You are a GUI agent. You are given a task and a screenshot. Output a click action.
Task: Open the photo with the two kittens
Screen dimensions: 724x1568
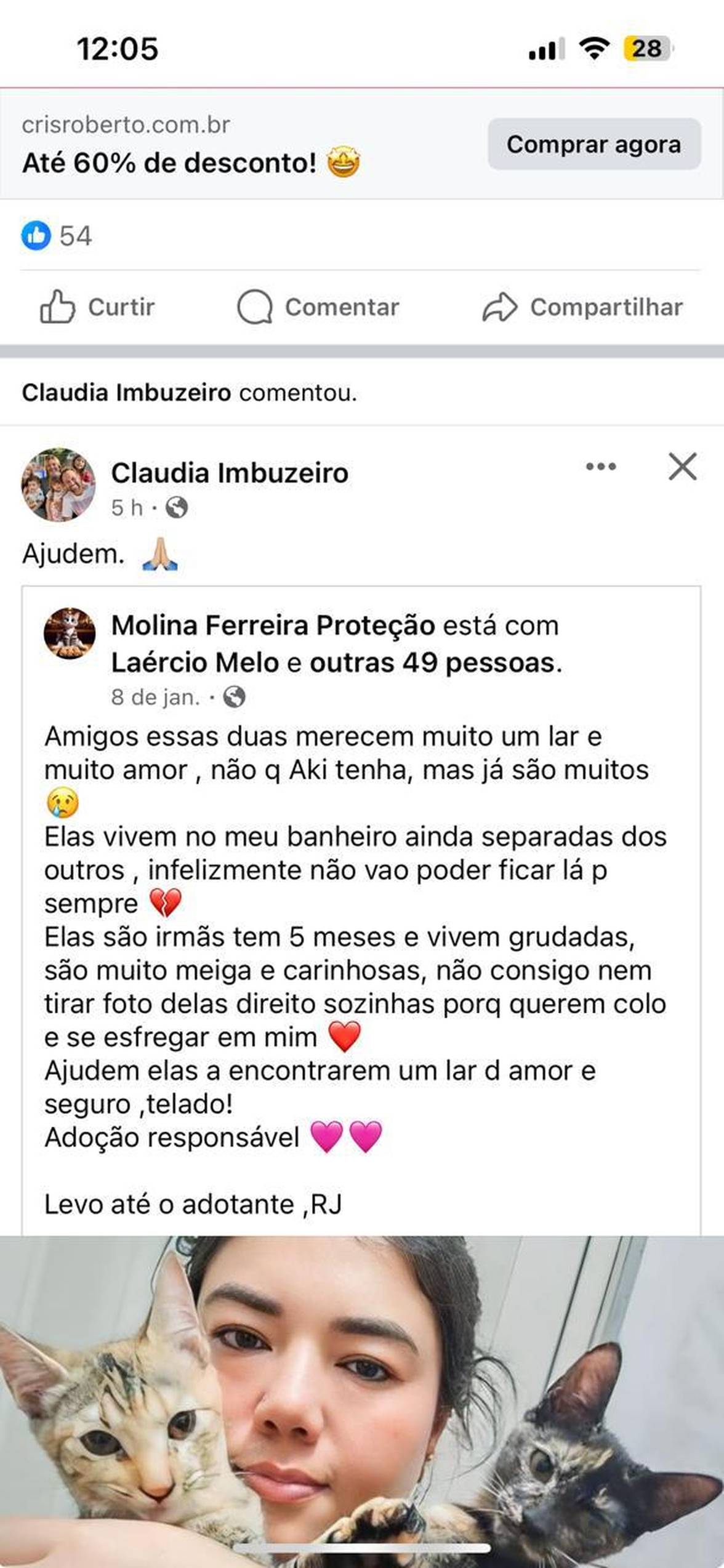(362, 1397)
